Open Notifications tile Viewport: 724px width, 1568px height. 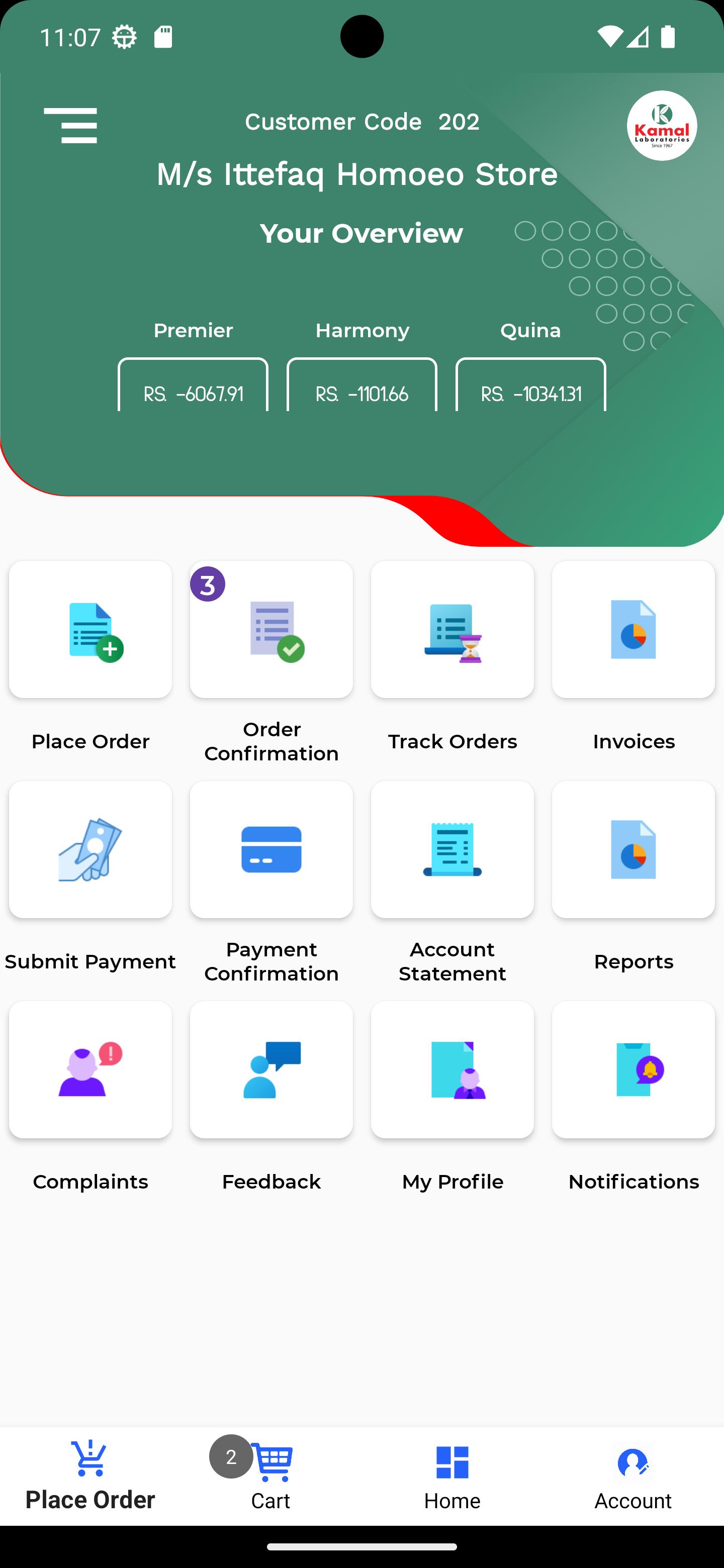[633, 1069]
